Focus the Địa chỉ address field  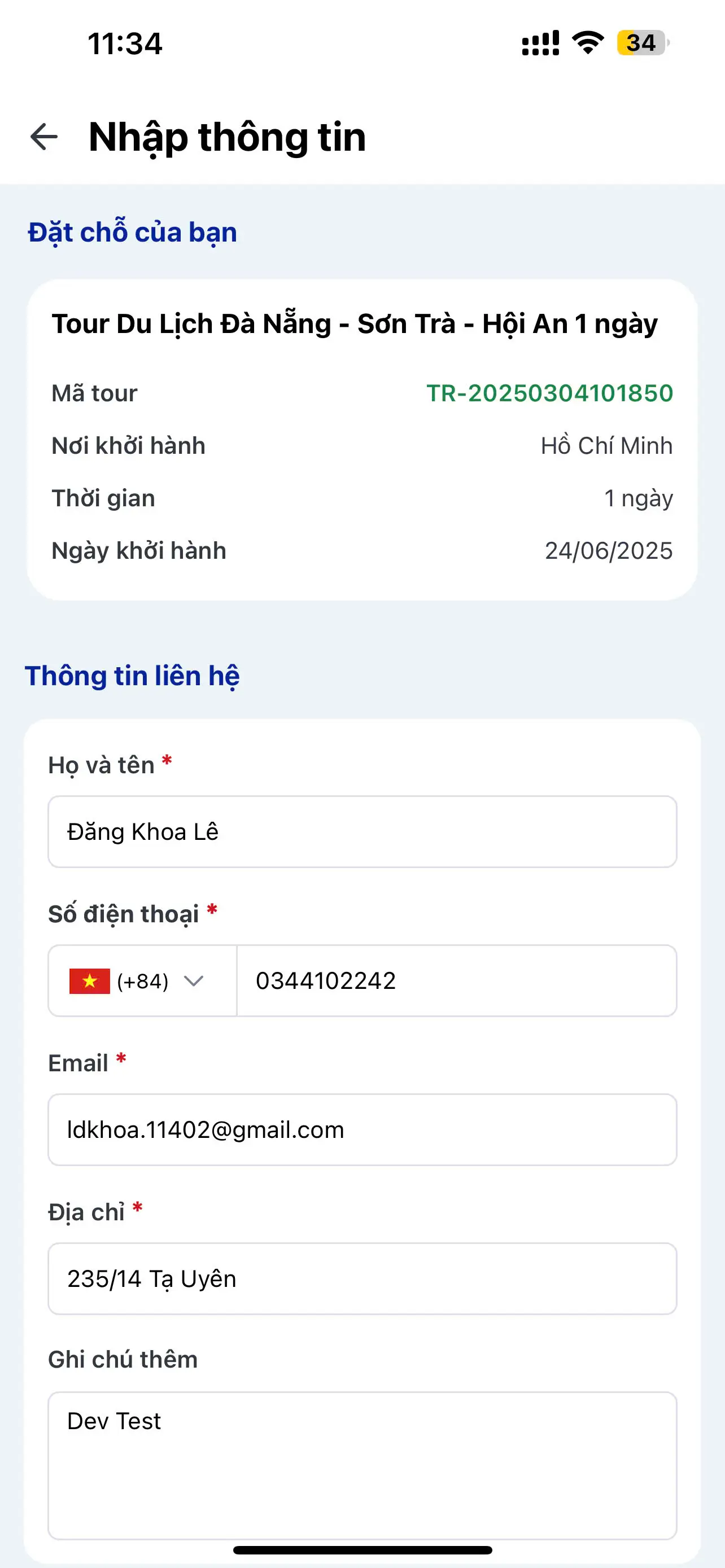362,1278
